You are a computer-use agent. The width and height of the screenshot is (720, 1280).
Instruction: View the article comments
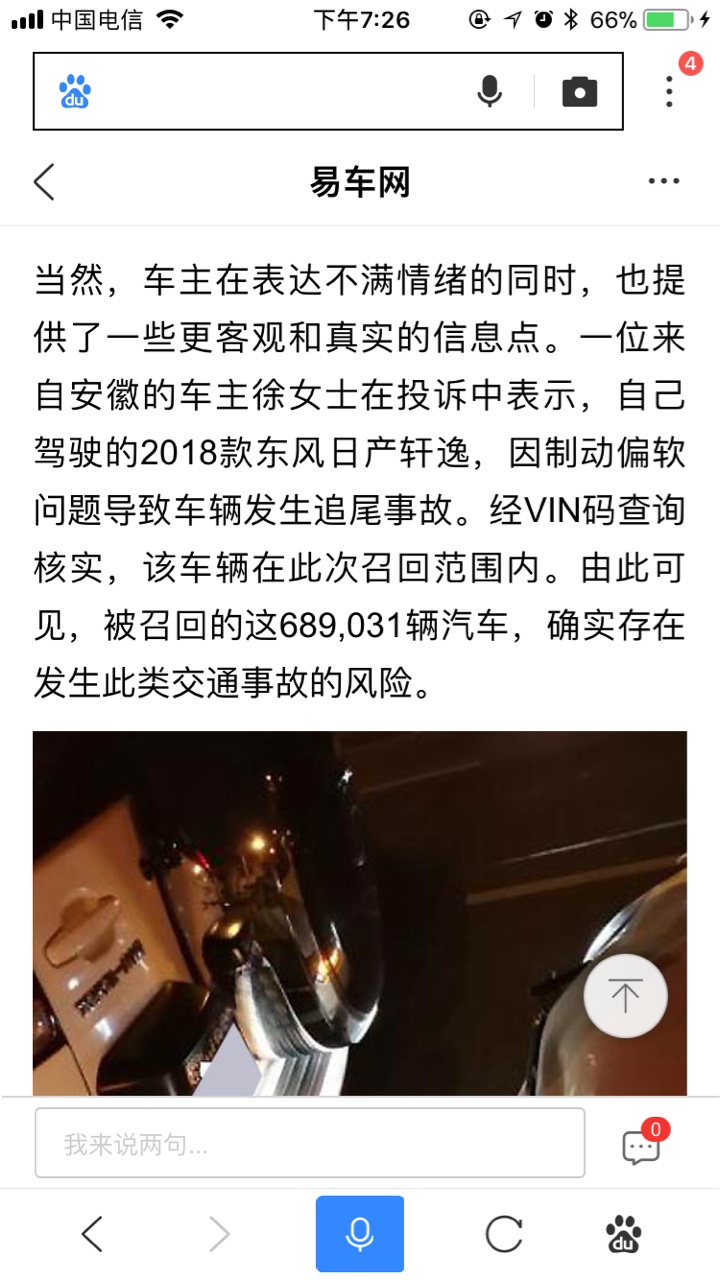click(x=642, y=1146)
